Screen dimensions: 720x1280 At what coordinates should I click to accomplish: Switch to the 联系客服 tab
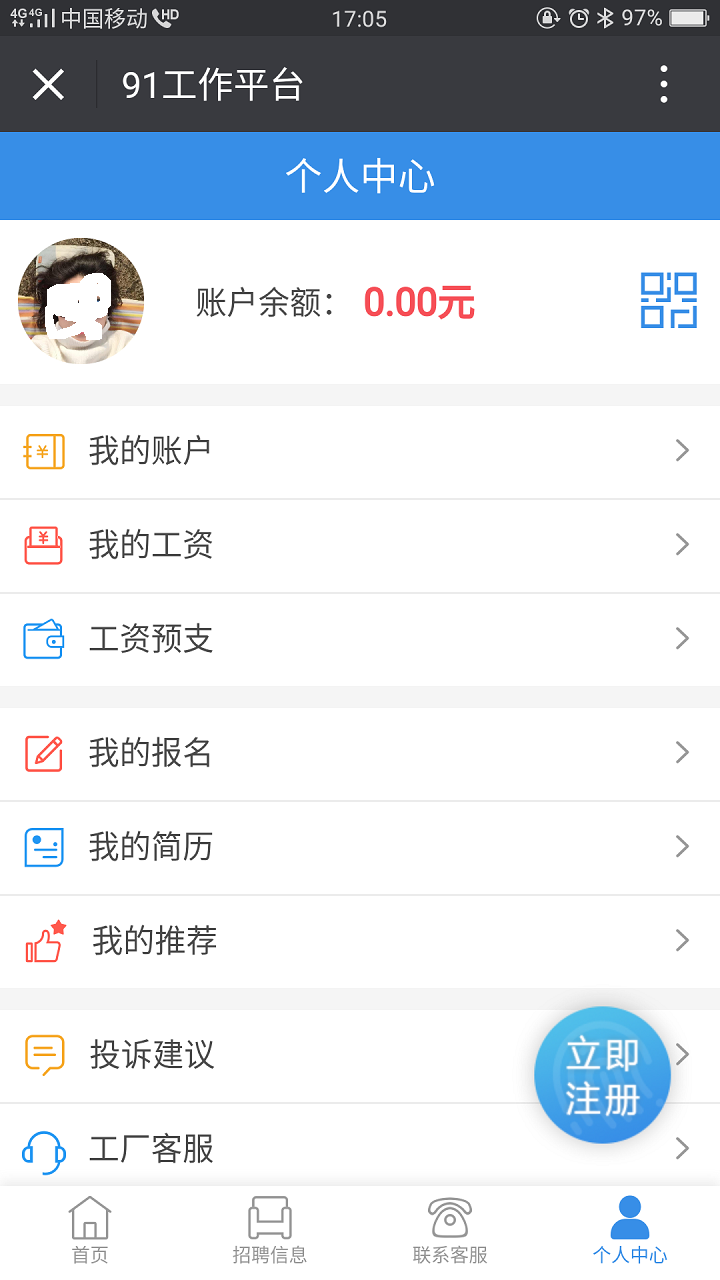click(450, 1231)
